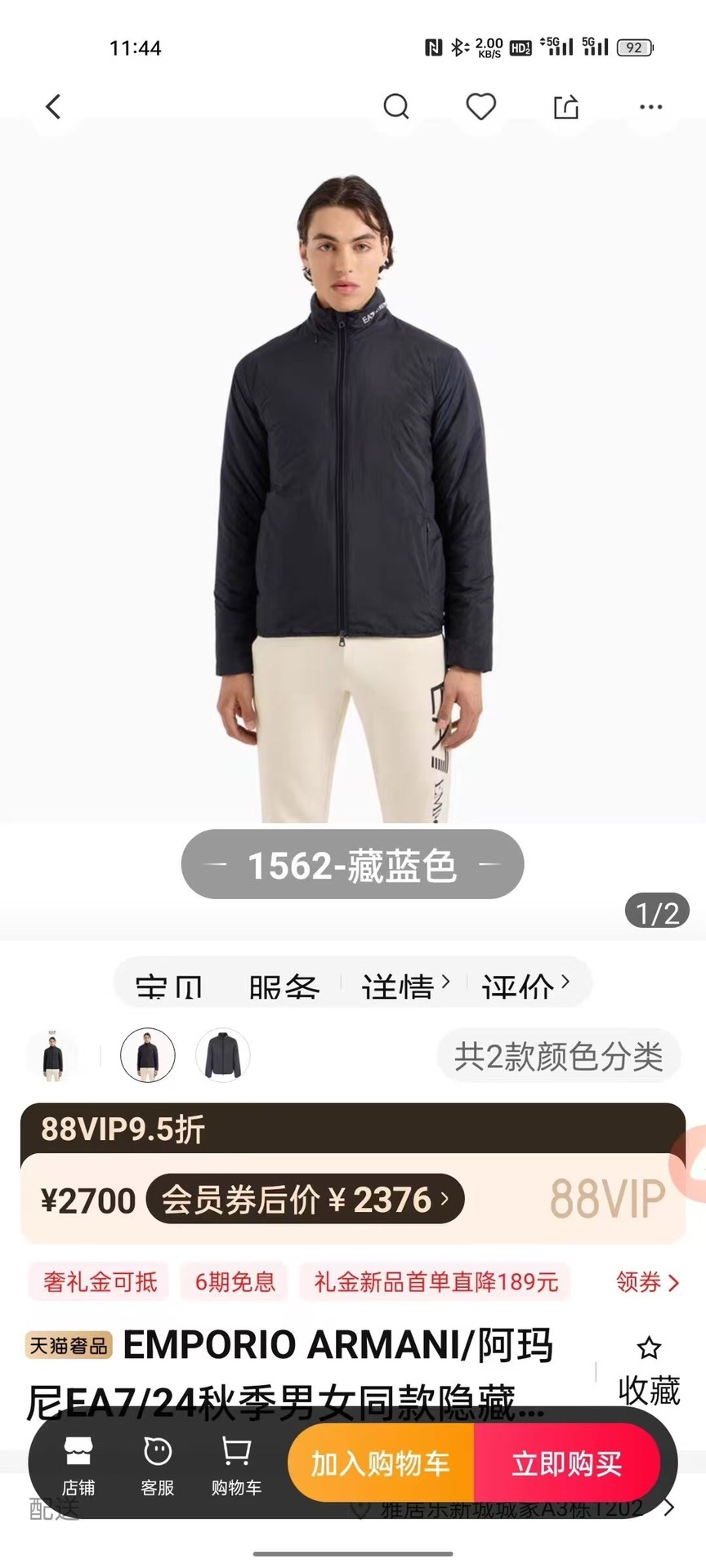
Task: Go back using the top-left arrow
Action: click(53, 107)
